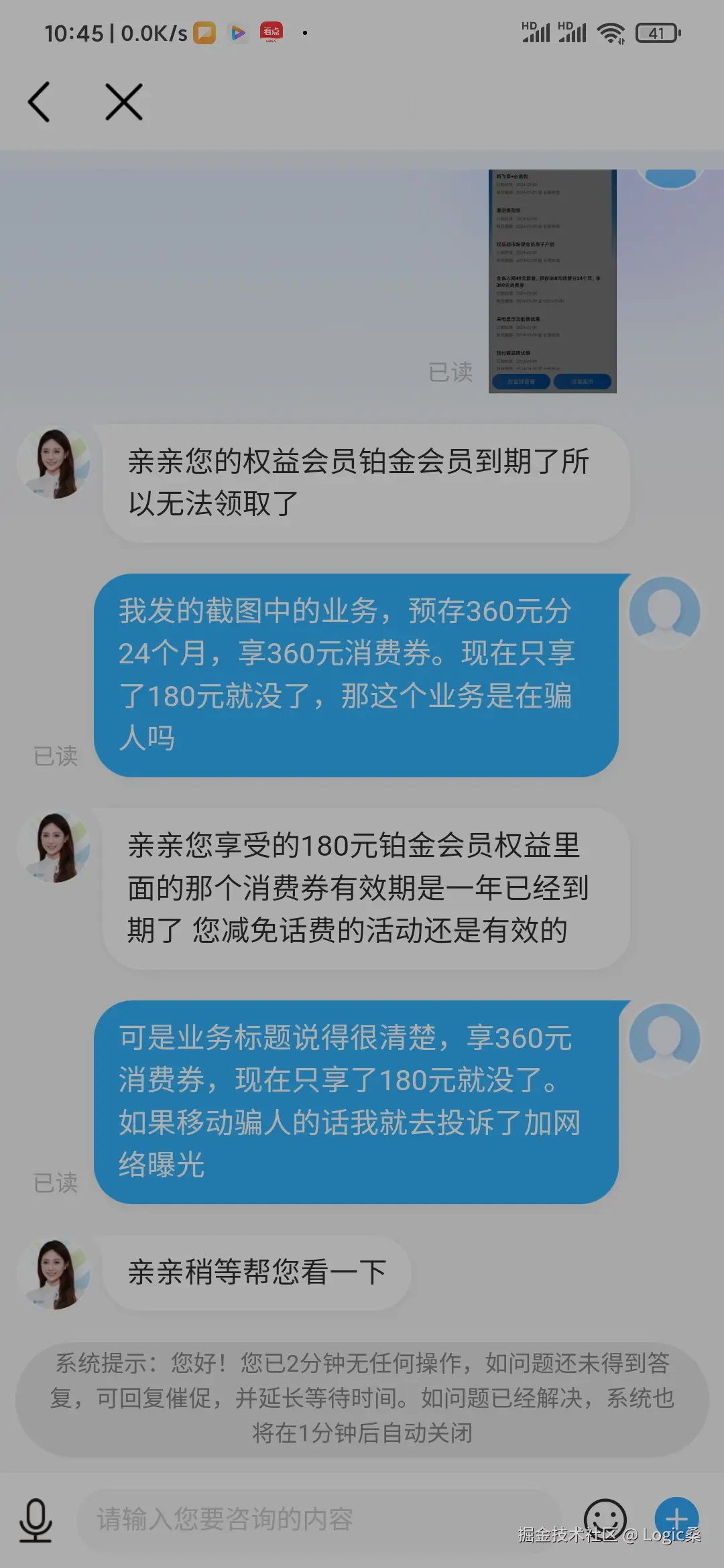
Task: Open the sent screenshot of subscribed services
Action: coord(553,281)
